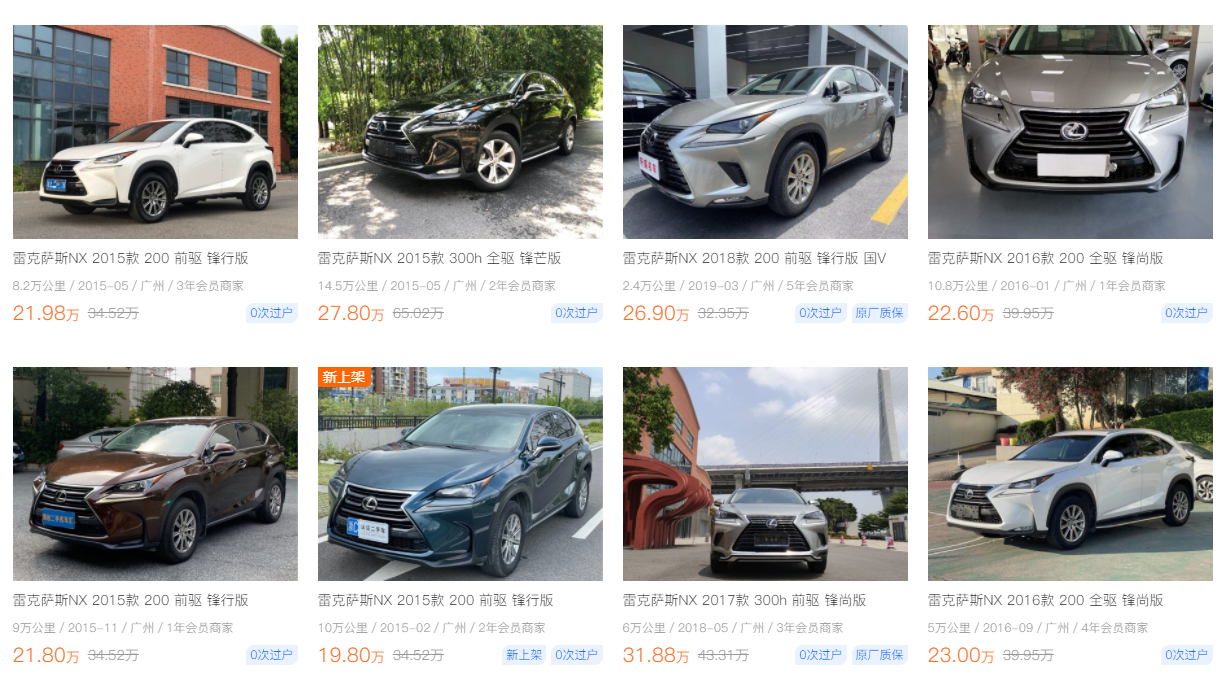Choose the 23.00万 2016款 全驱 锋尚版 car
This screenshot has height=694, width=1231.
1070,474
